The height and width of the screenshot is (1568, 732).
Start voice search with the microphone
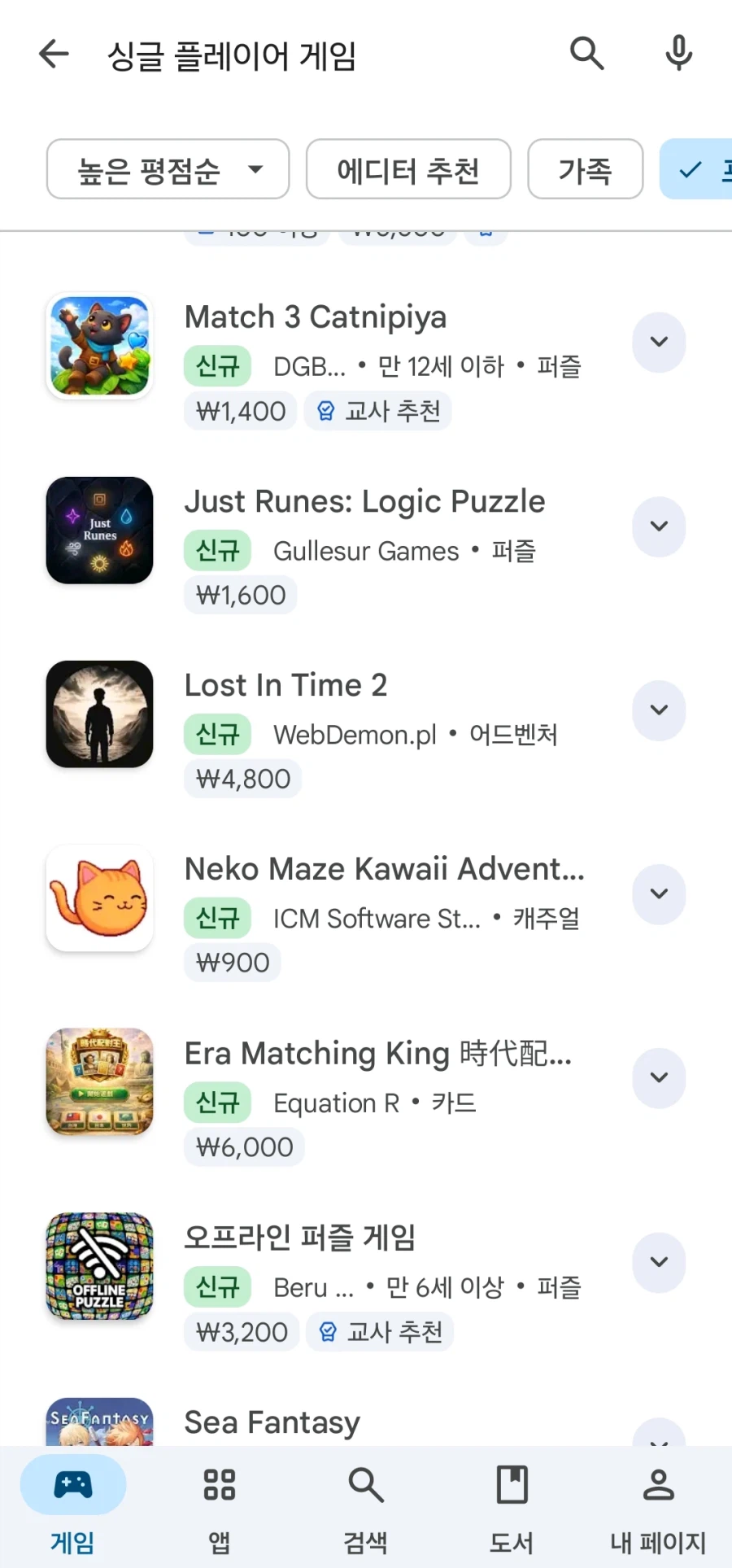click(678, 54)
